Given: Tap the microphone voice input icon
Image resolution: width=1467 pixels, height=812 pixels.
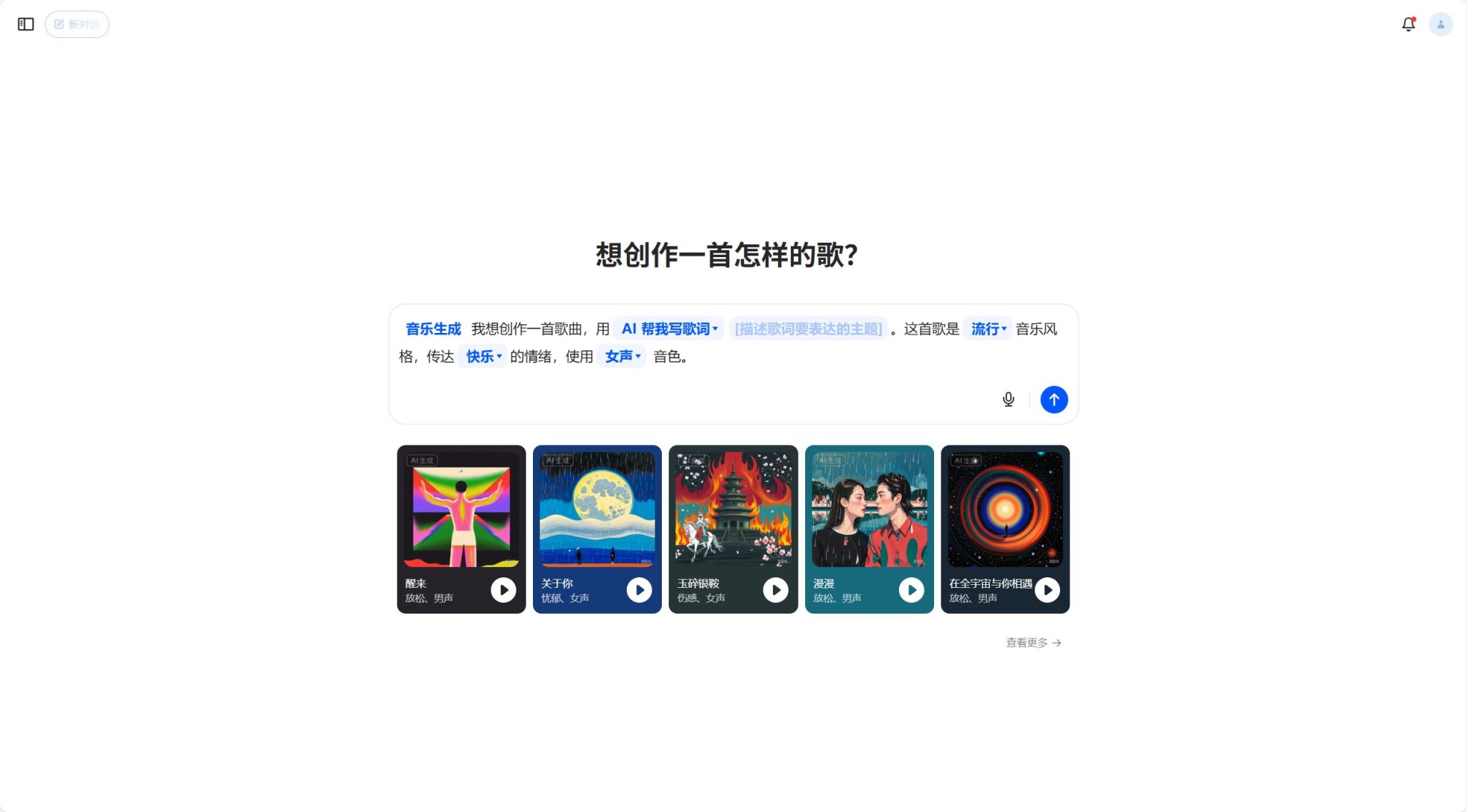Looking at the screenshot, I should point(1008,400).
